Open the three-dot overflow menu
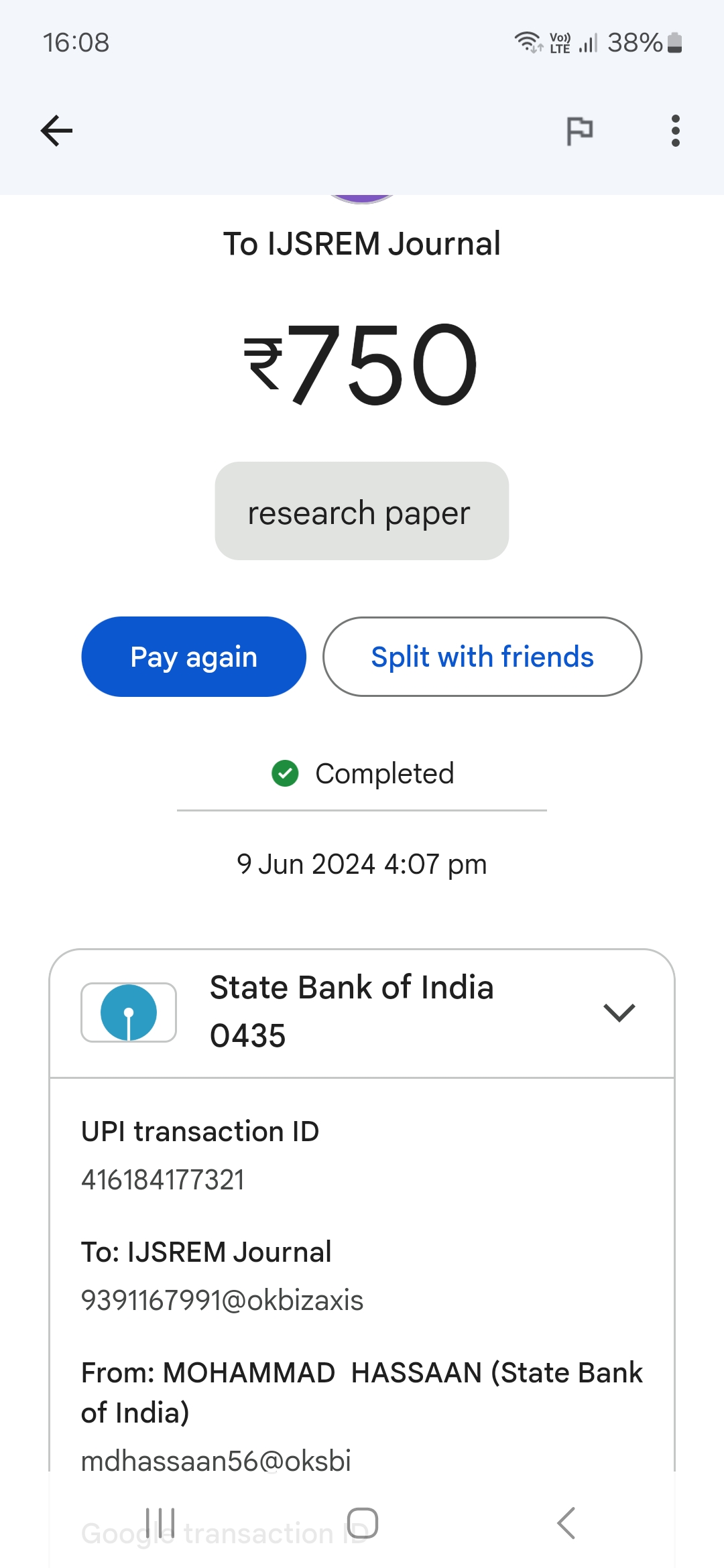The image size is (724, 1568). (x=675, y=131)
